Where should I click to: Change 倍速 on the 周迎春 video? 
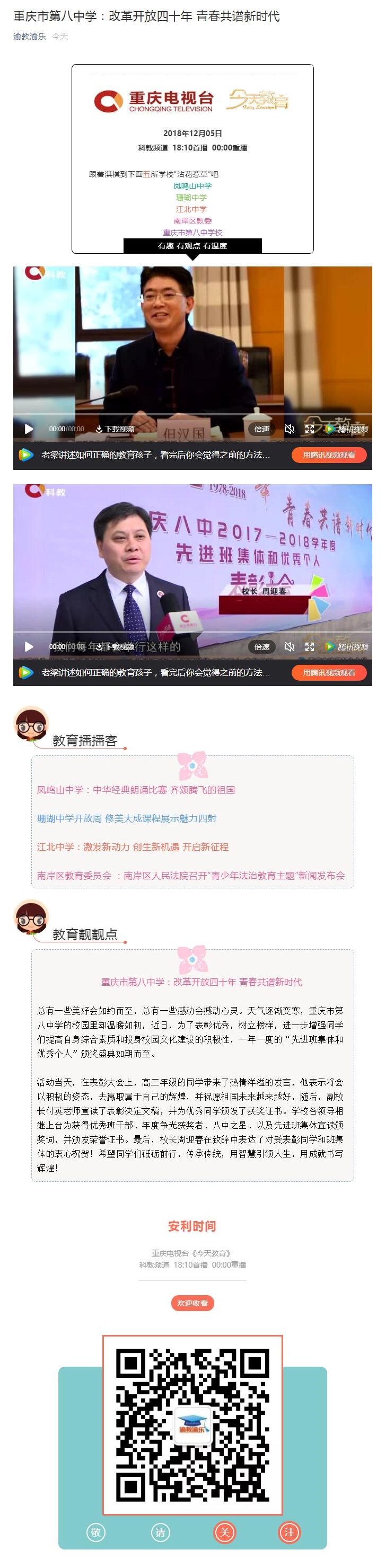tap(262, 646)
